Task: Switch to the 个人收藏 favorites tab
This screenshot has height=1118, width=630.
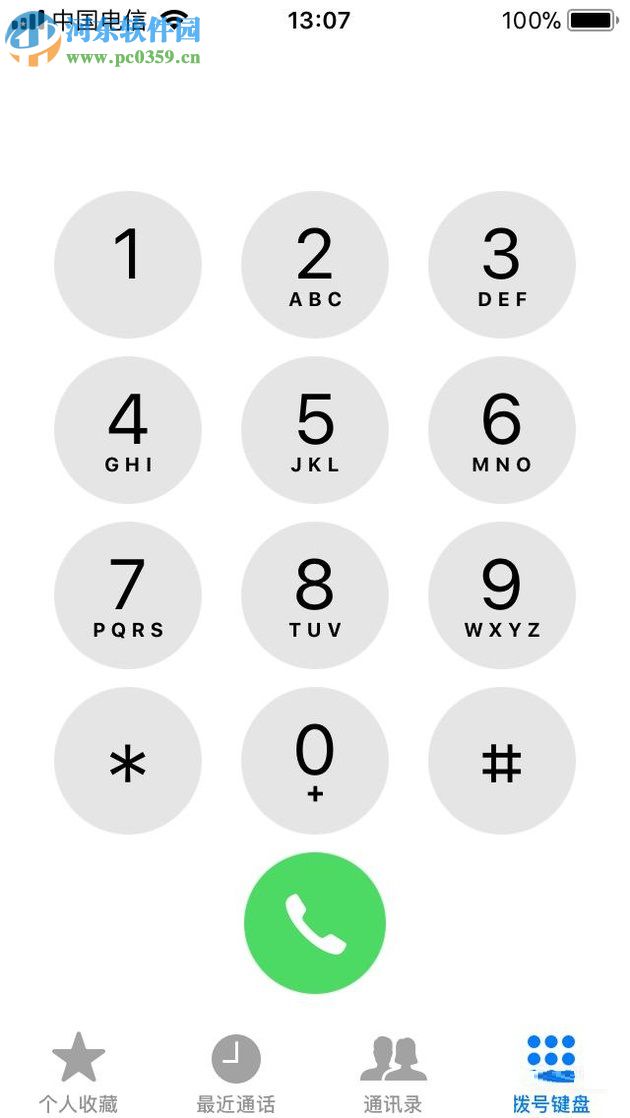Action: coord(78,1074)
